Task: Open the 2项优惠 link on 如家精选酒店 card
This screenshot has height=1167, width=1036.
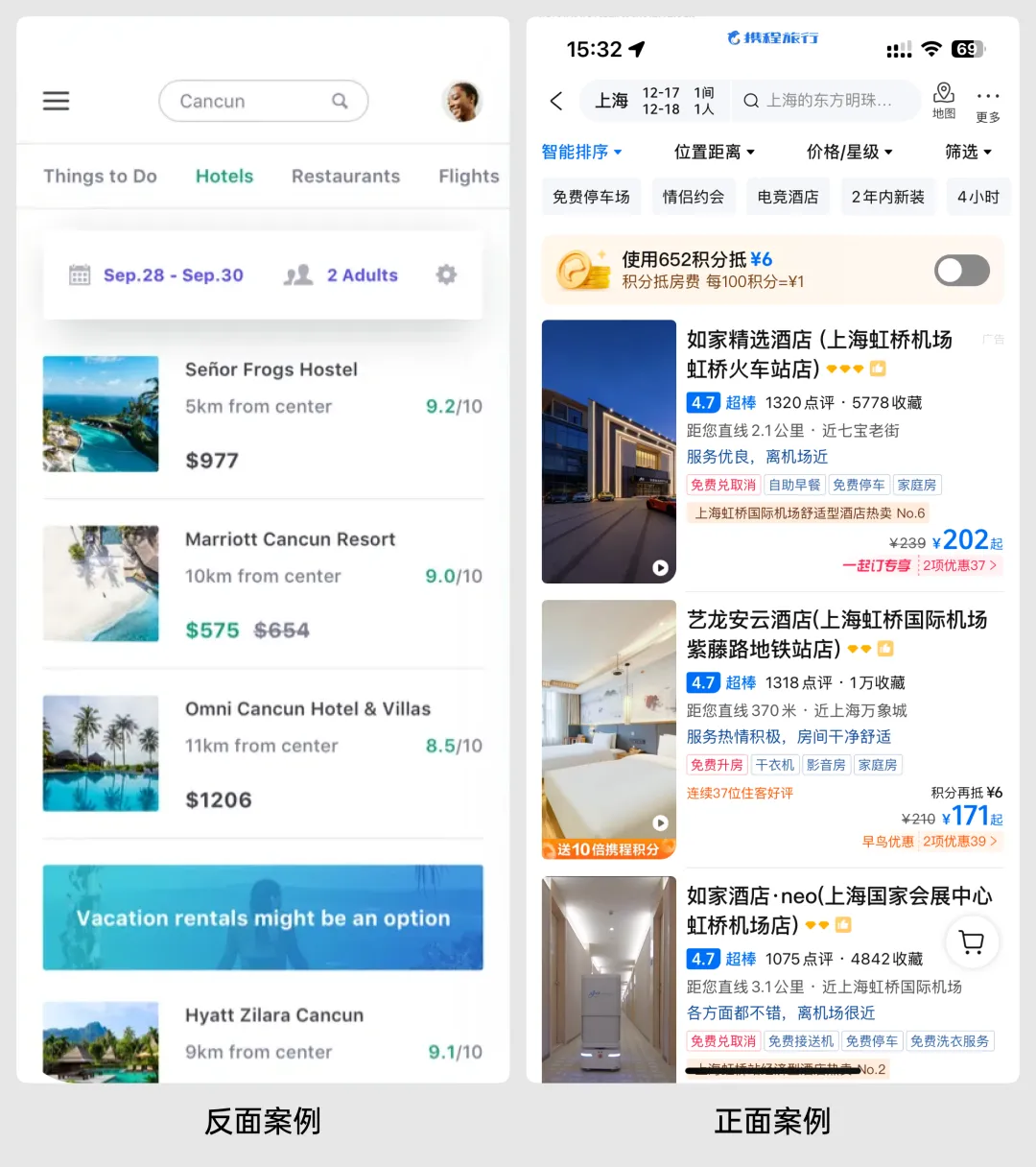Action: click(956, 565)
